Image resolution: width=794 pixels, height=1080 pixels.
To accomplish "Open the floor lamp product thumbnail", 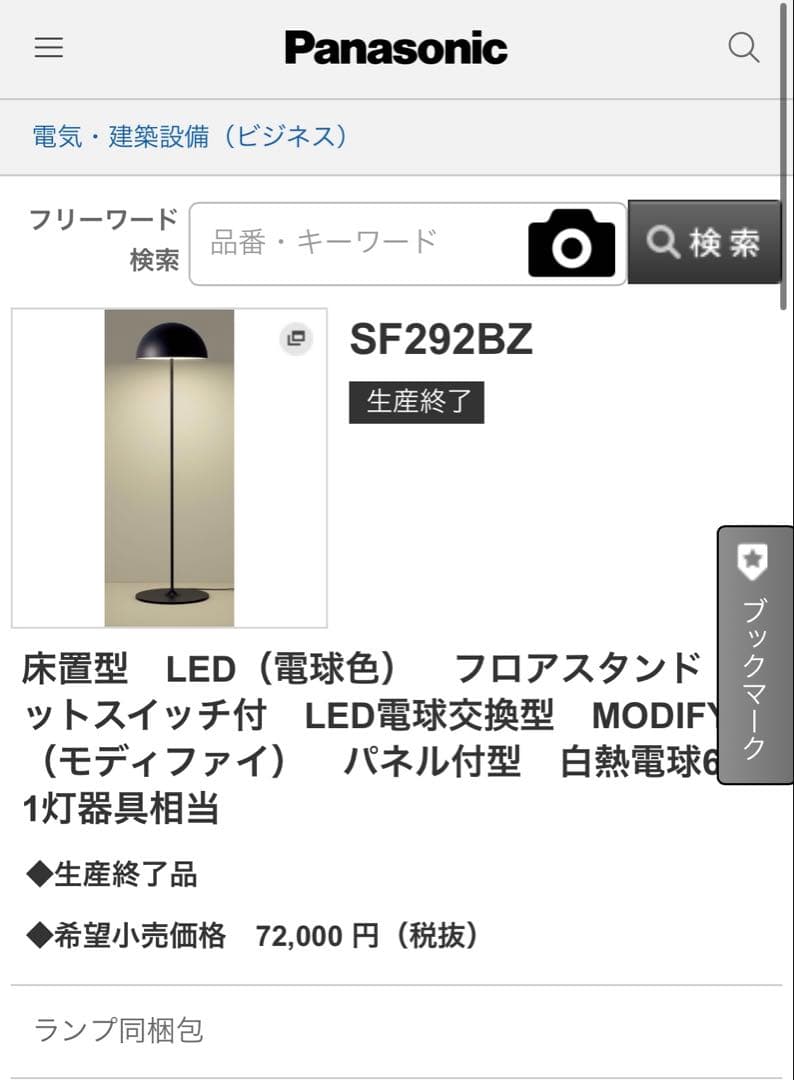I will (166, 463).
